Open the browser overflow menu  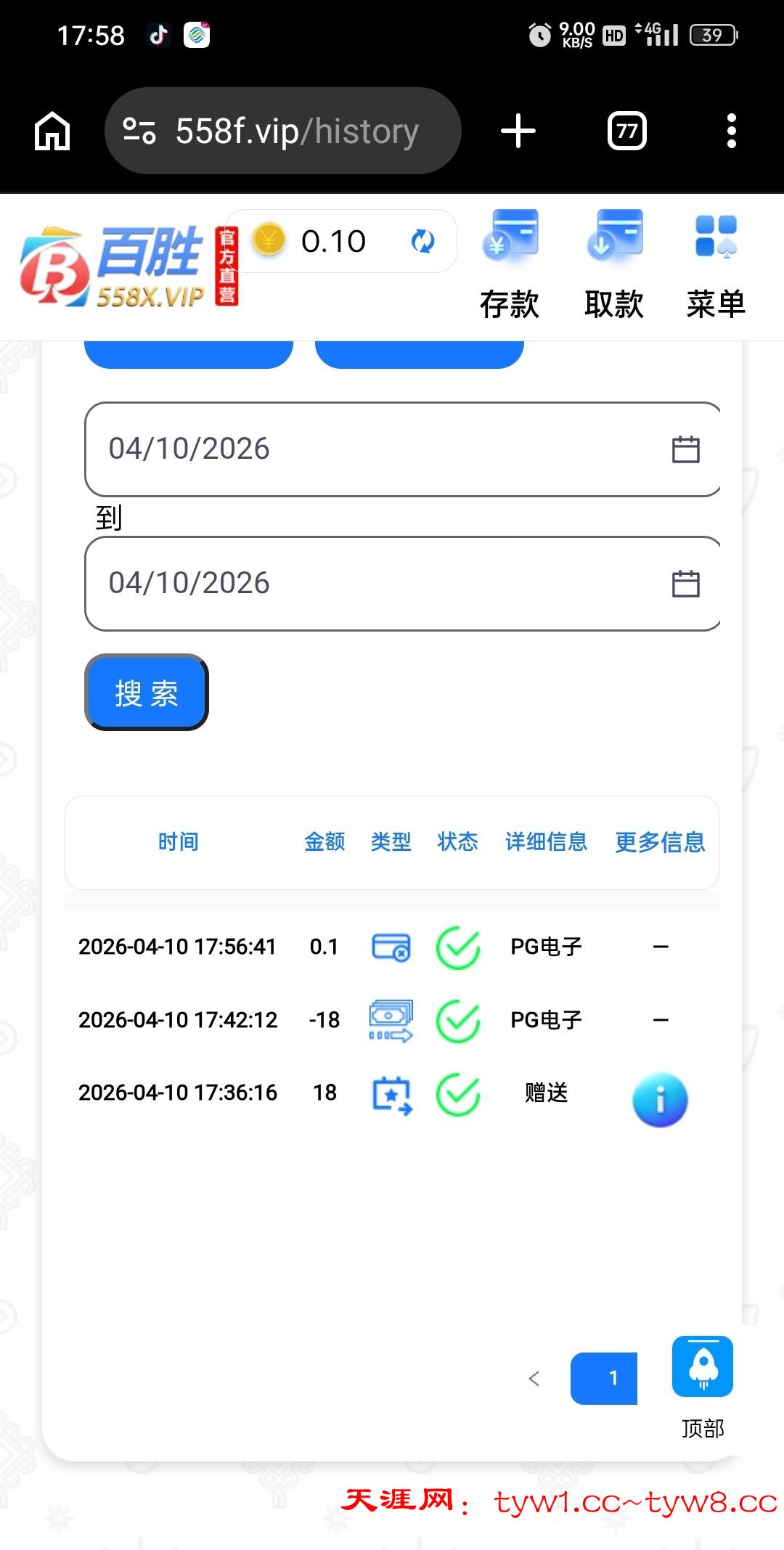tap(731, 131)
